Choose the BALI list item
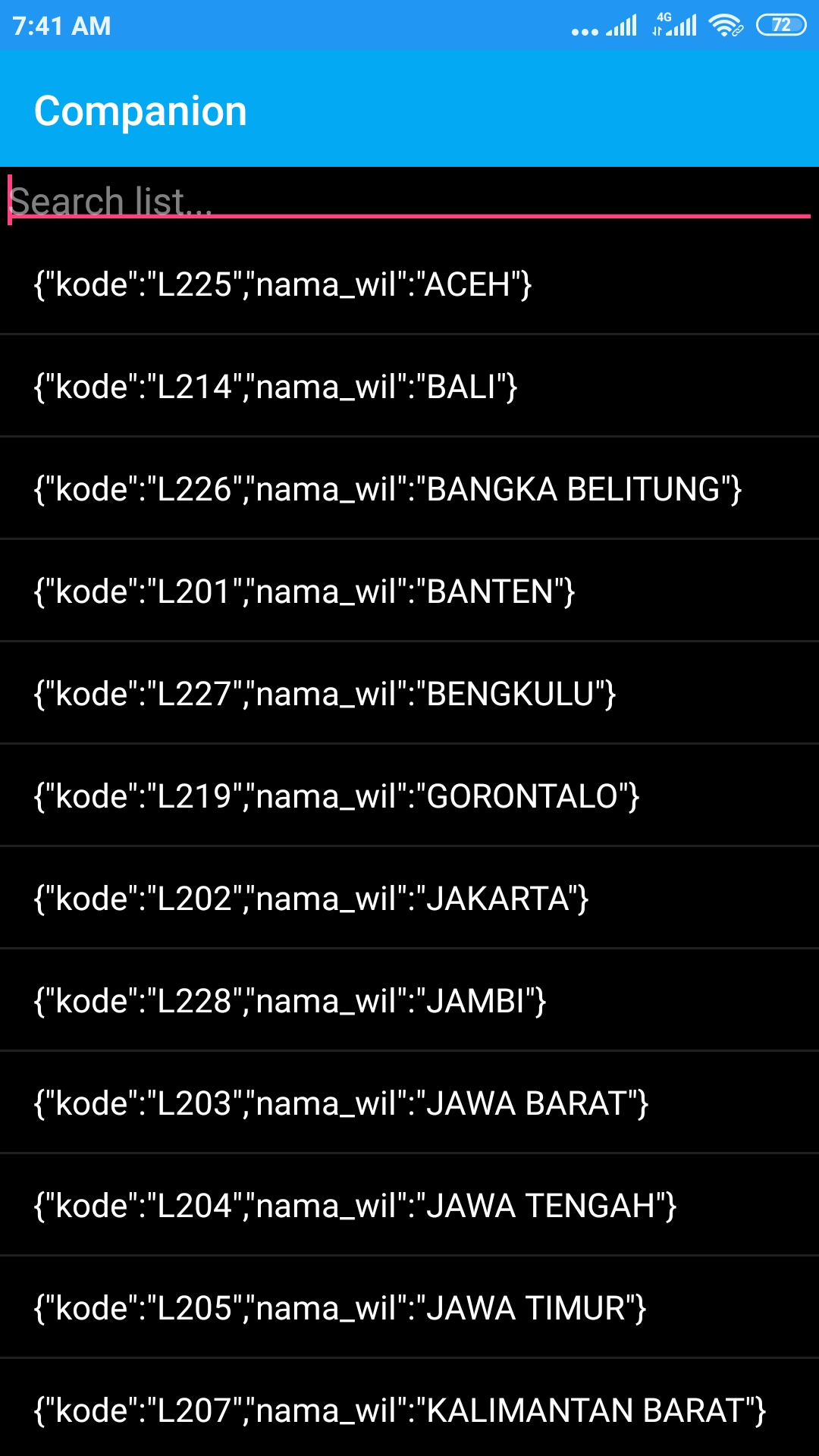 409,386
